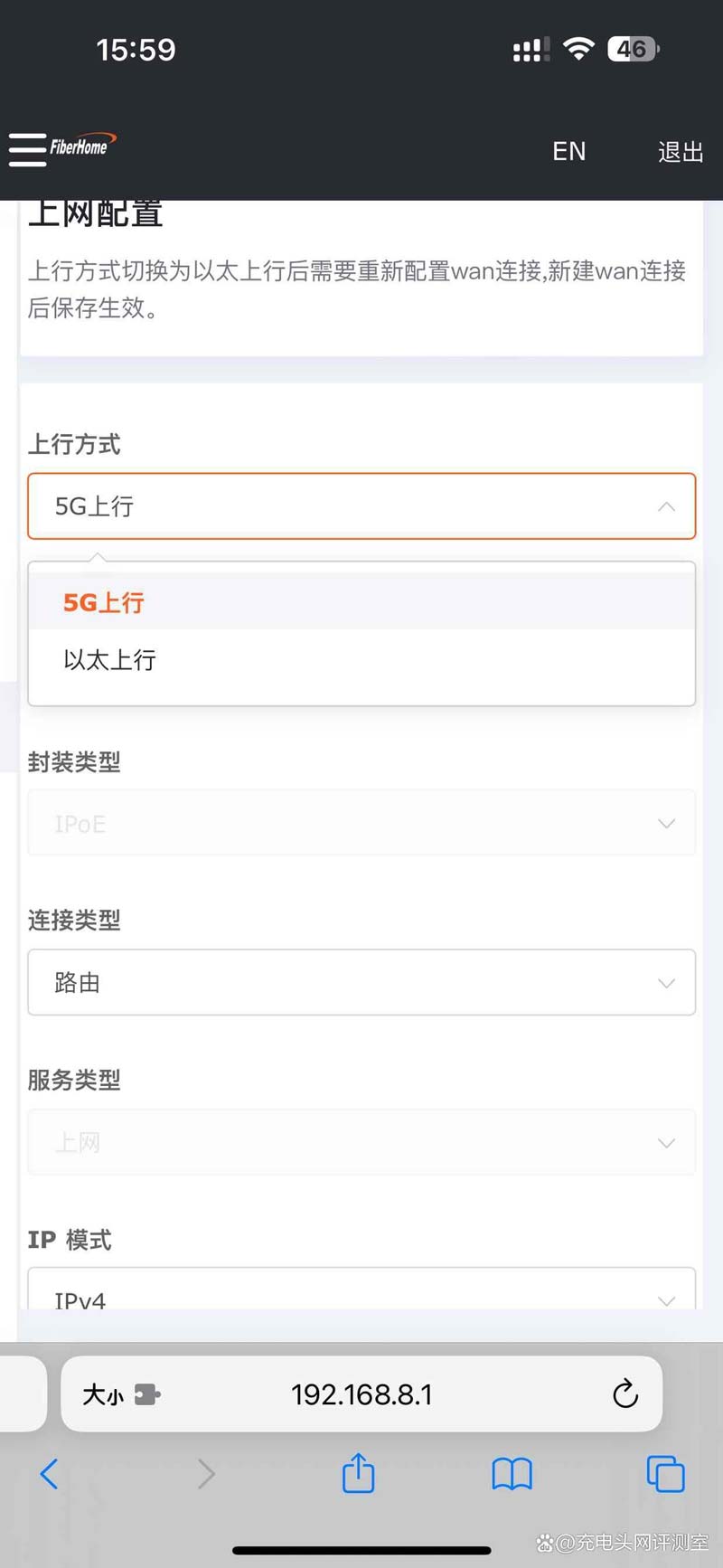
Task: Switch the language to EN
Action: pos(569,151)
